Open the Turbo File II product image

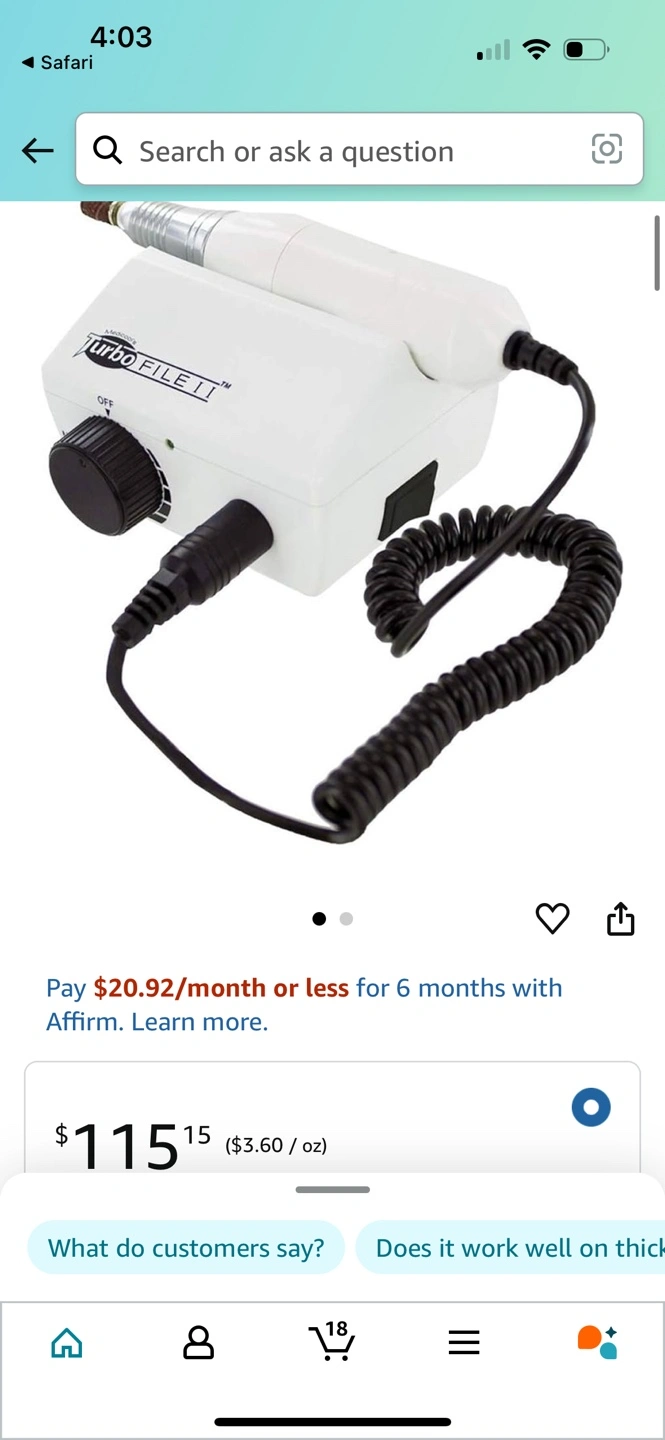[332, 530]
